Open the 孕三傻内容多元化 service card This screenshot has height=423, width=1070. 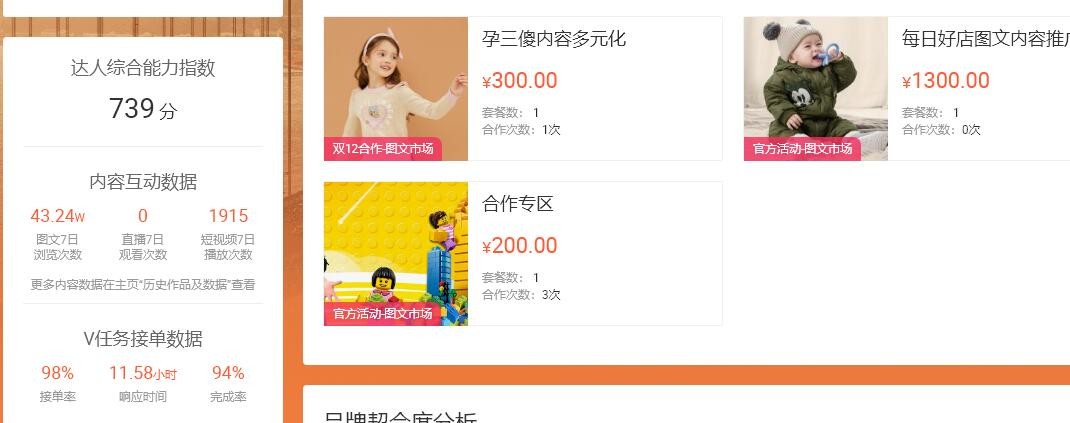pos(554,40)
